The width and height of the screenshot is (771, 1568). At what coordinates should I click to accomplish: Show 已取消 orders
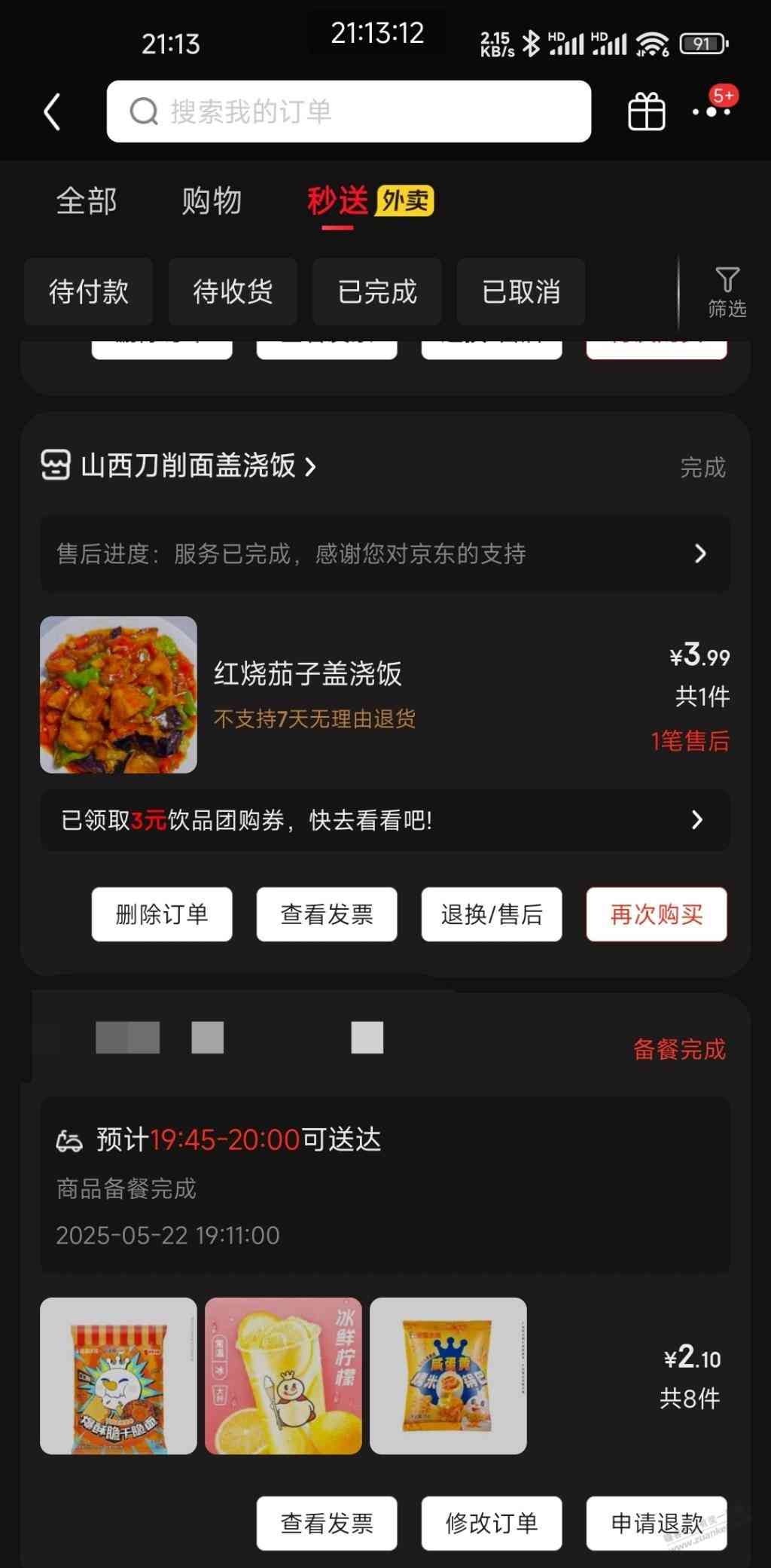[521, 291]
